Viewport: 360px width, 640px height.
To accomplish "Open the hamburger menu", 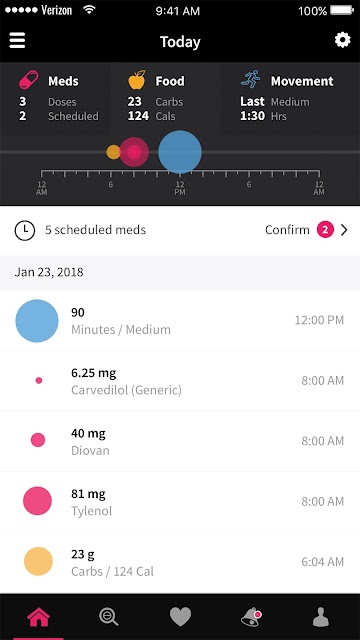I will click(x=17, y=40).
